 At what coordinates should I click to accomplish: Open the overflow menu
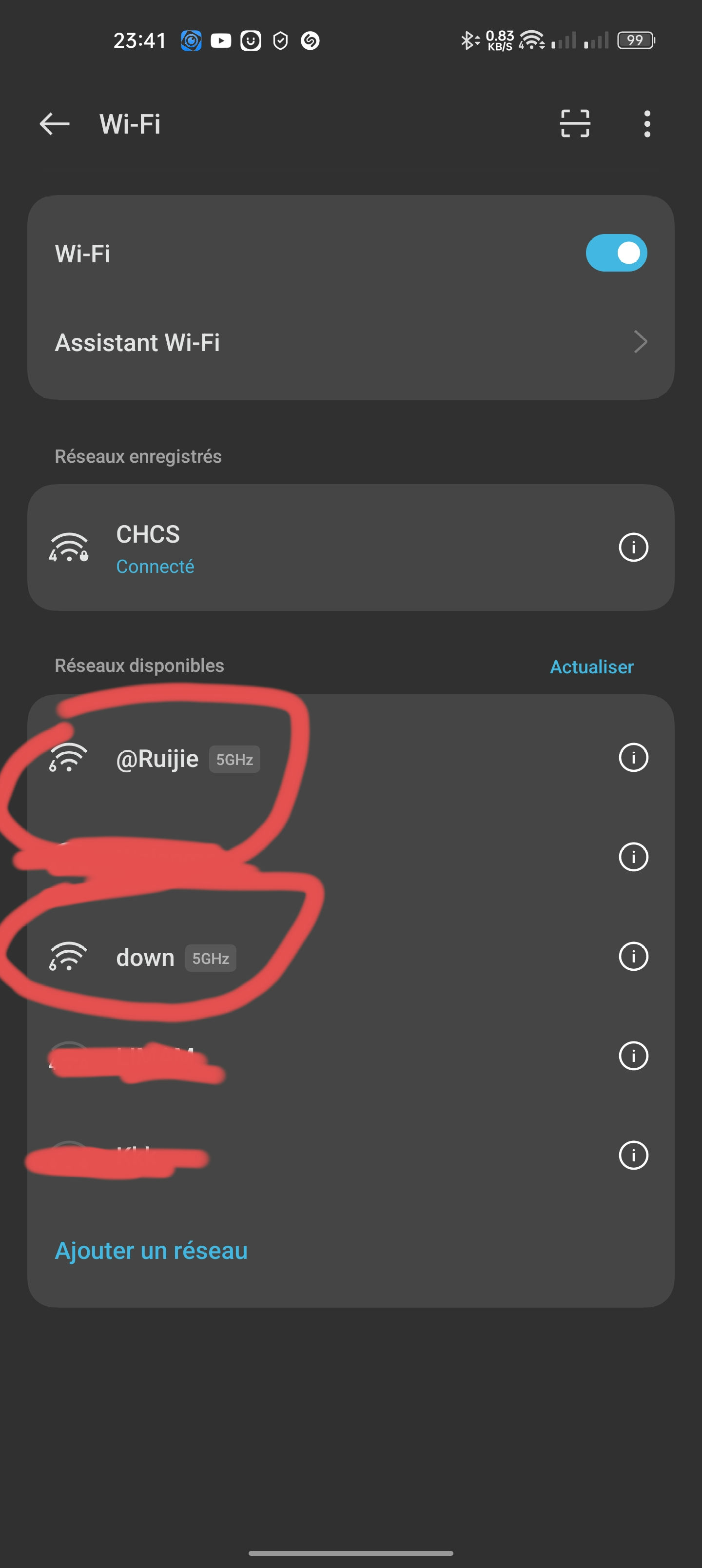646,123
